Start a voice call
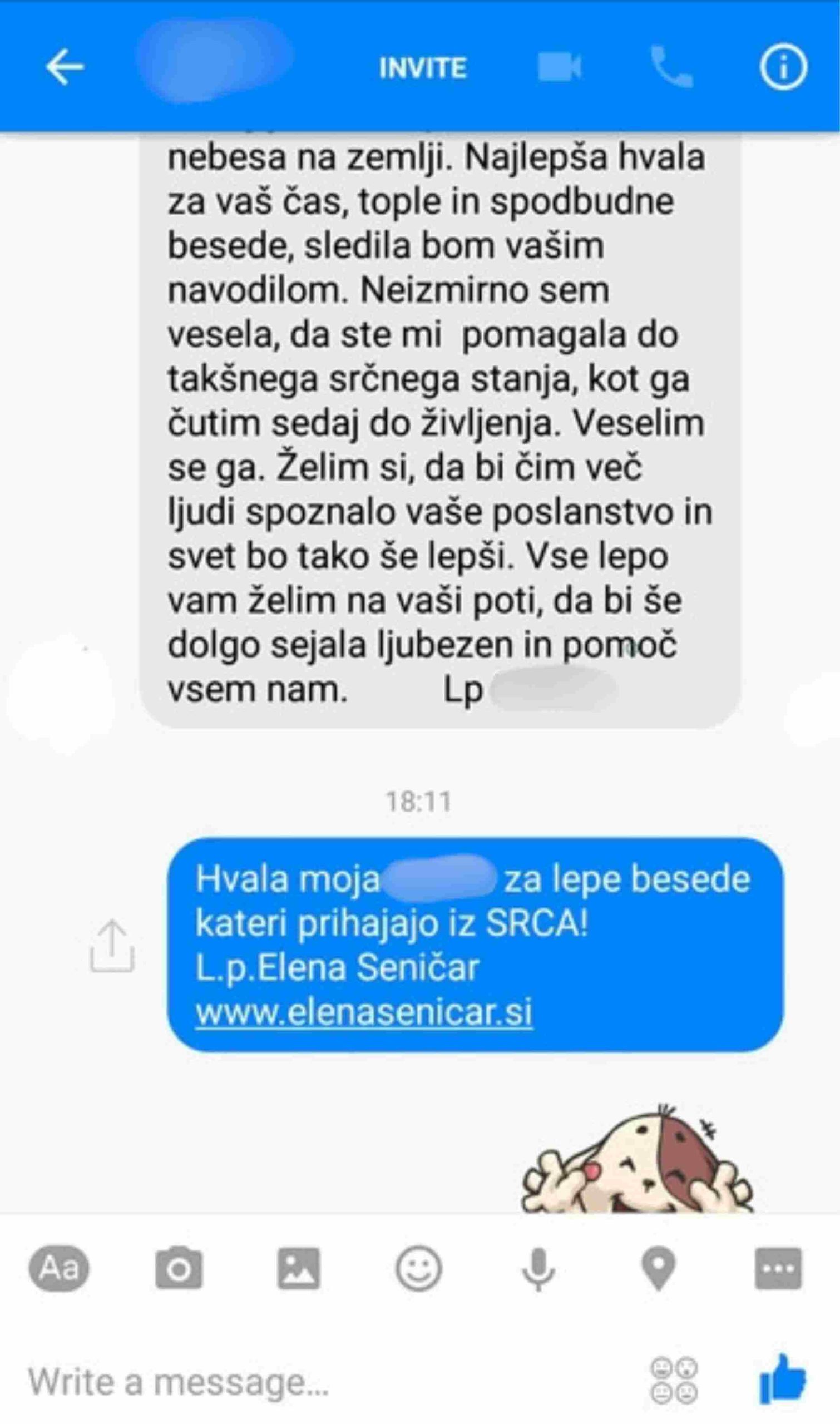 [671, 67]
